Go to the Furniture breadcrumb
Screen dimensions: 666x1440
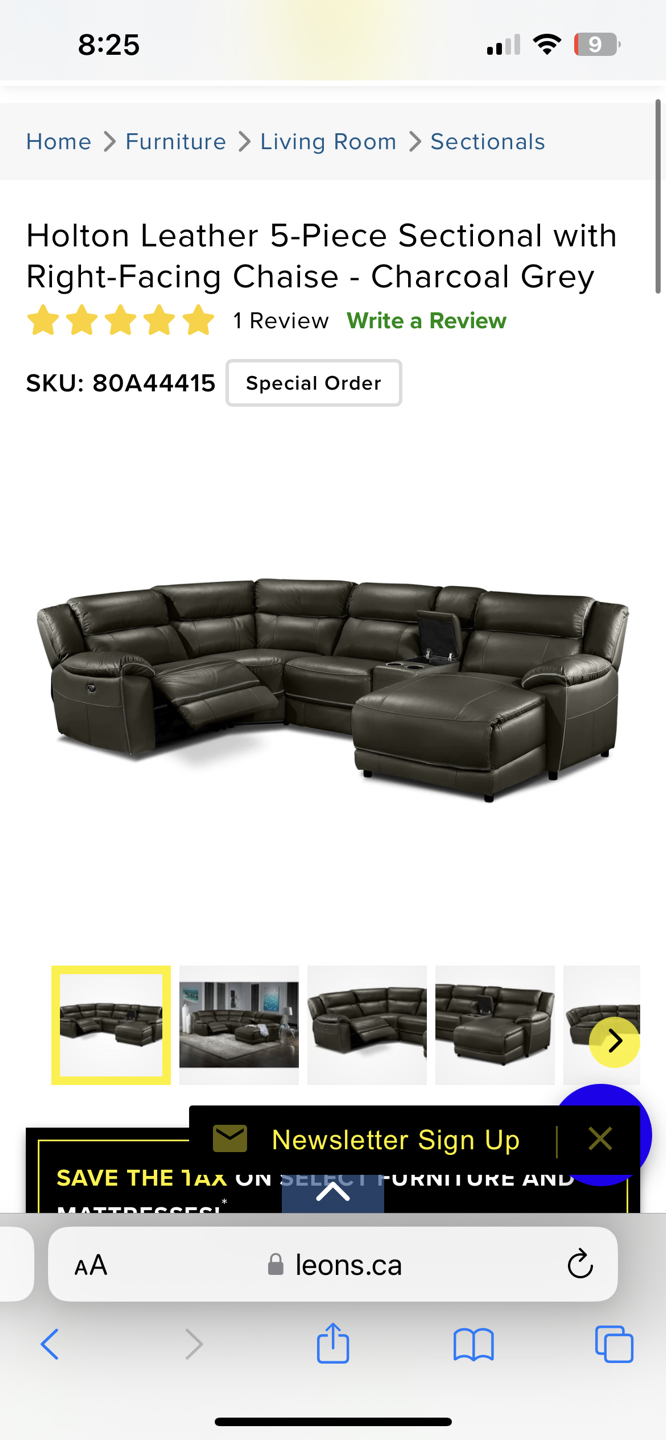pyautogui.click(x=176, y=142)
